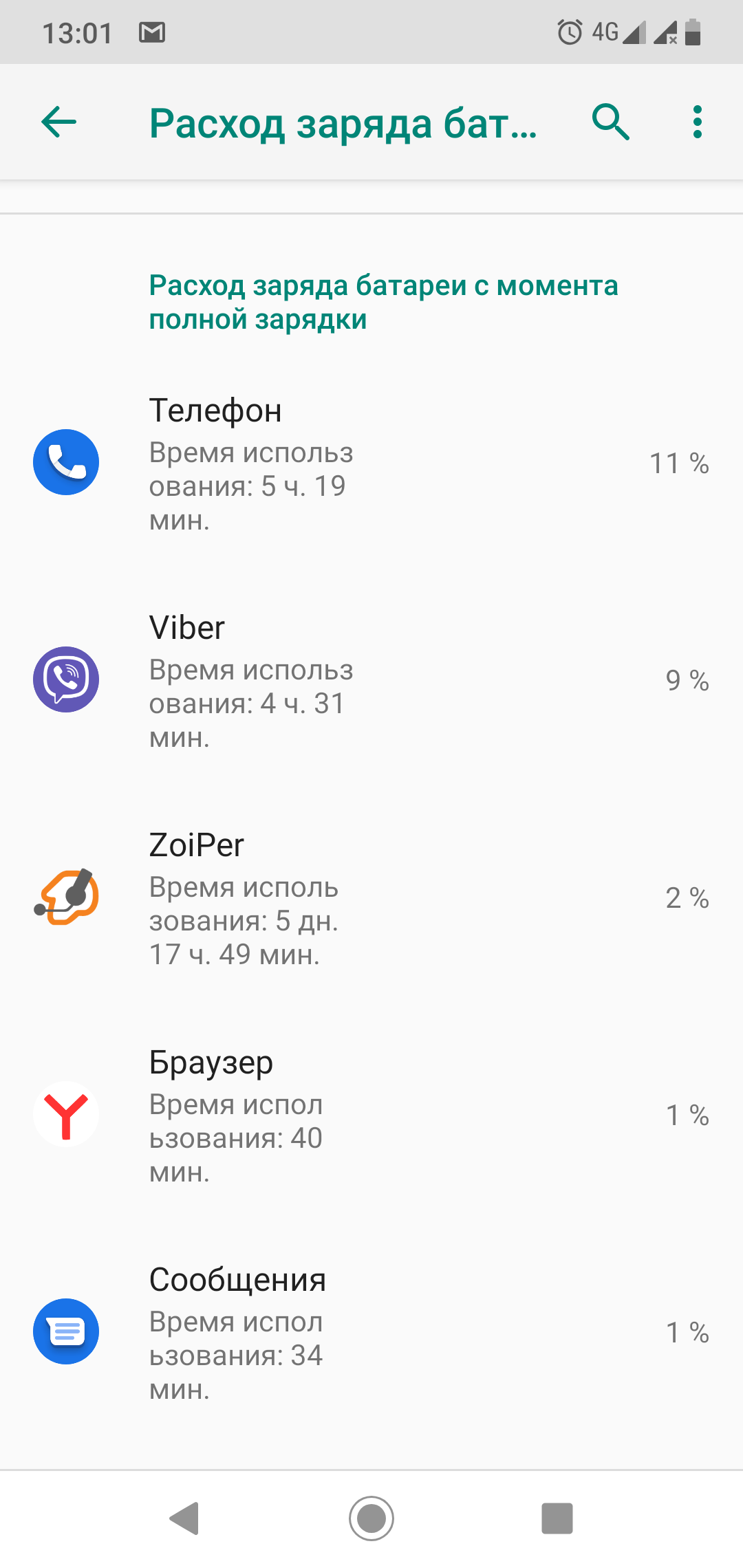View battery usage for Сообщения
This screenshot has width=743, height=1568.
[x=371, y=1333]
